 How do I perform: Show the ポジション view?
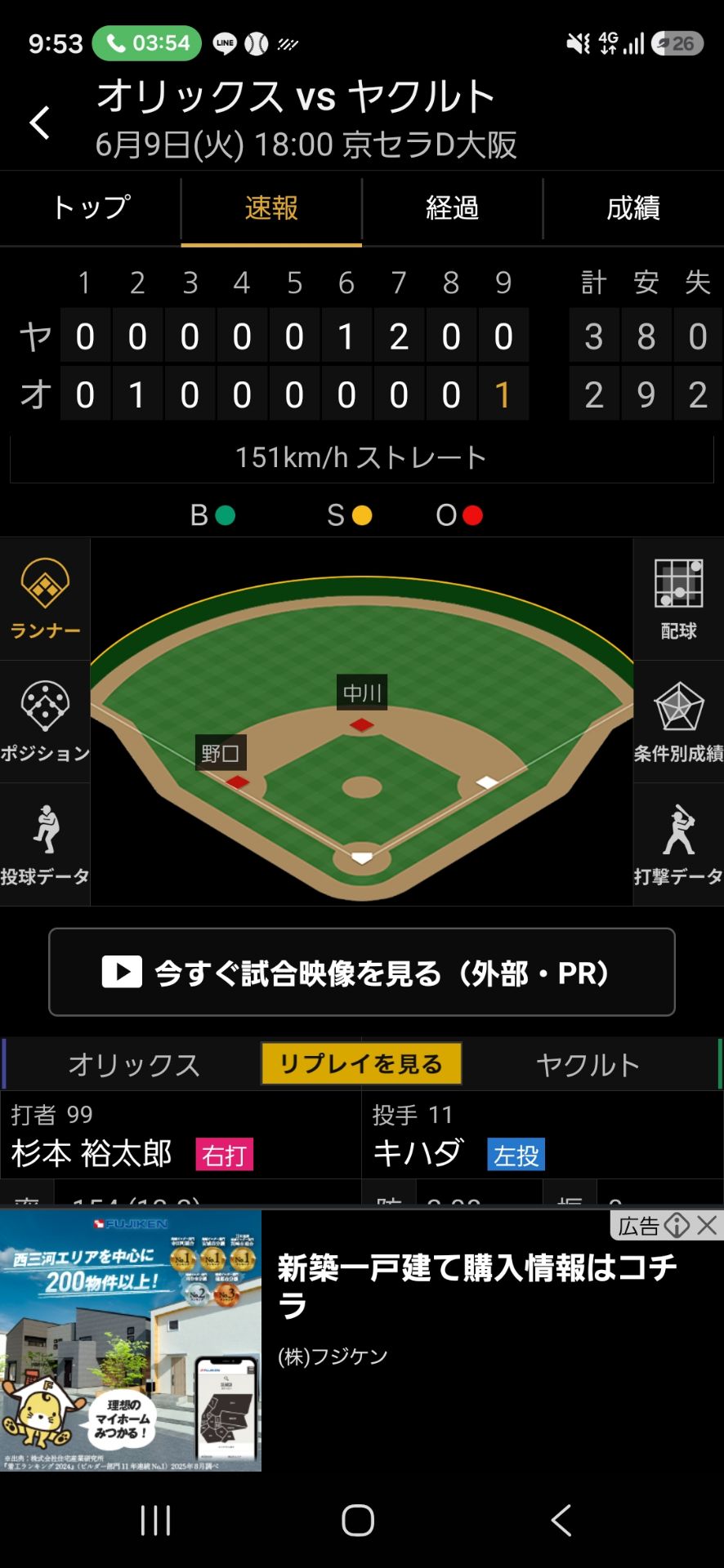point(45,722)
